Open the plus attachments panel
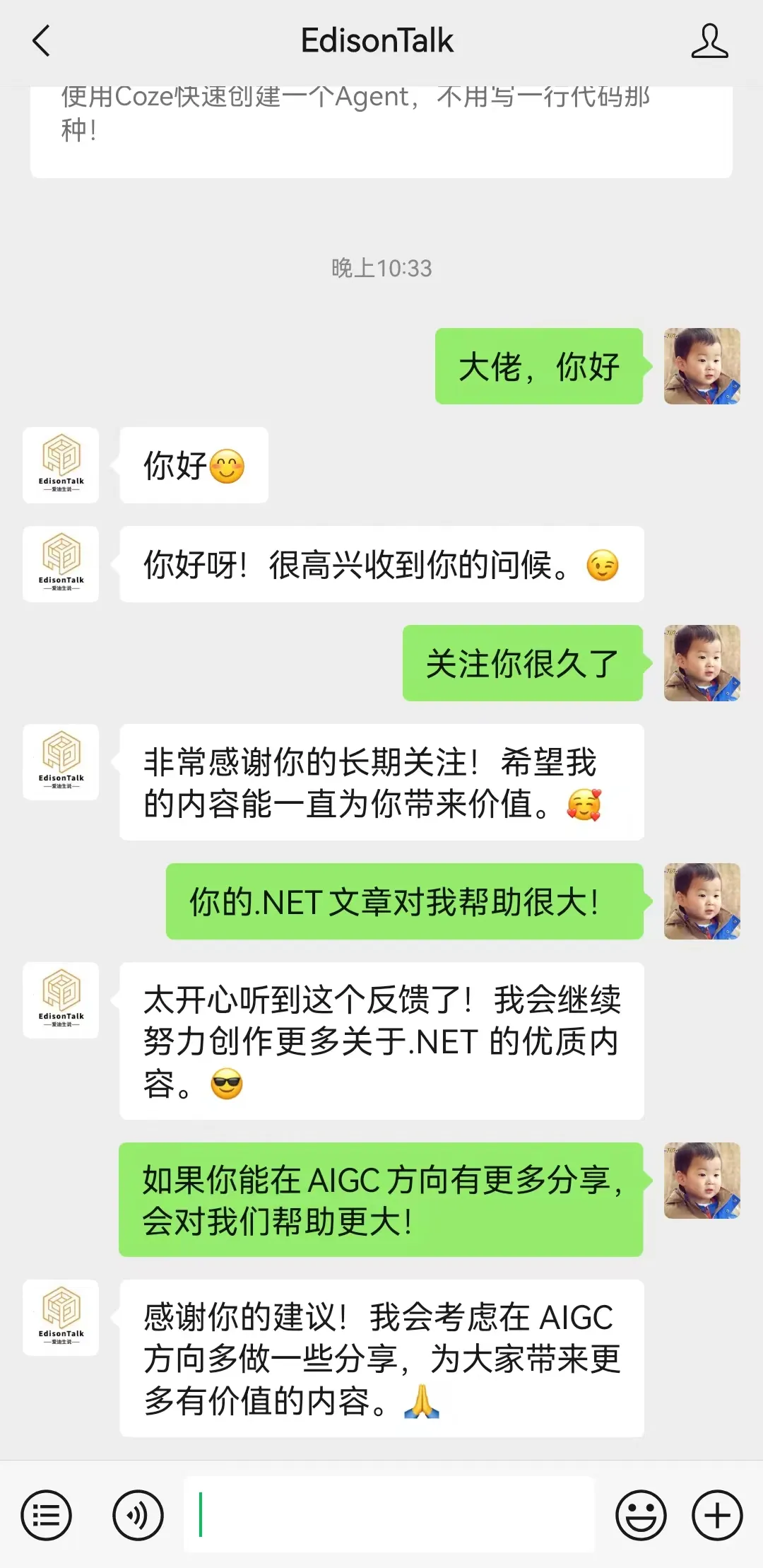763x1568 pixels. (x=717, y=1515)
